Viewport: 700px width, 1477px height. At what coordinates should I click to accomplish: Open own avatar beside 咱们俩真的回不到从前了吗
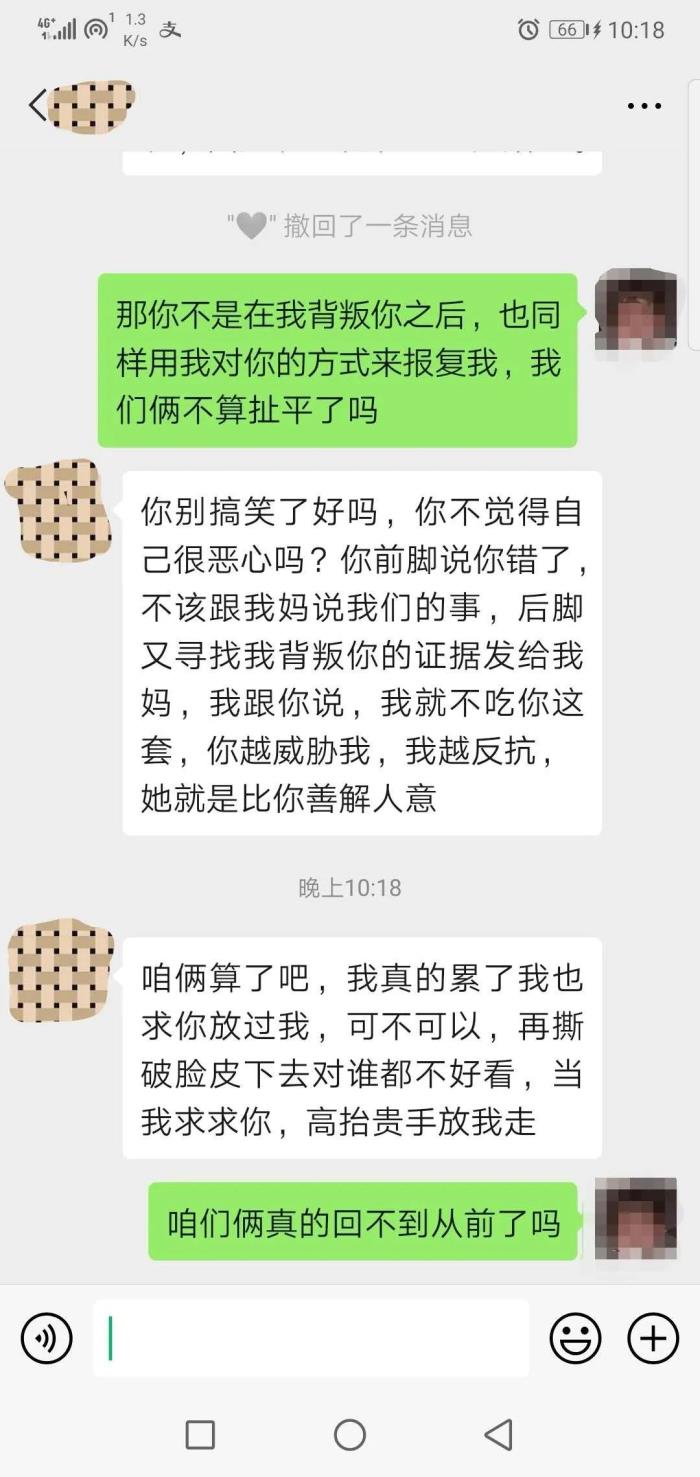(636, 1218)
